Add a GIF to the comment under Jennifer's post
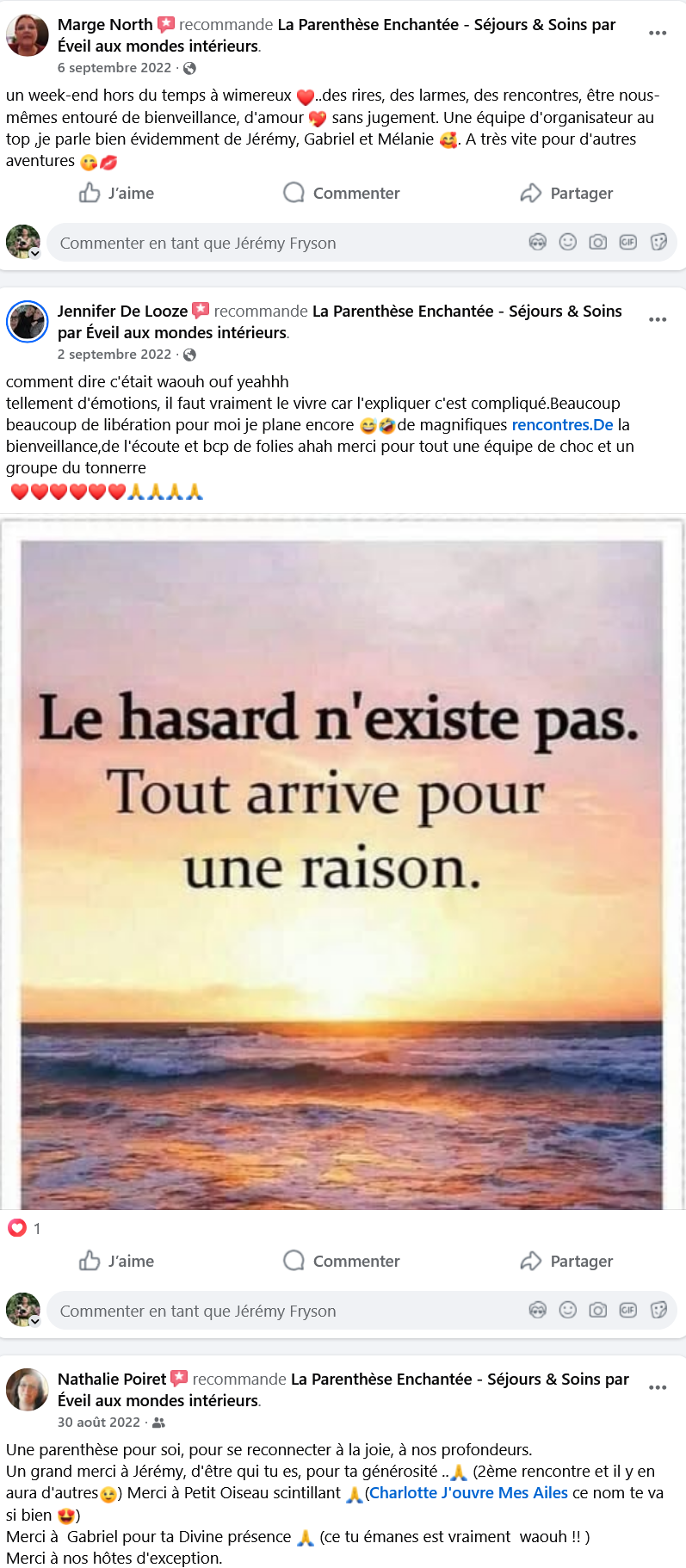The height and width of the screenshot is (1568, 686). (x=627, y=1310)
